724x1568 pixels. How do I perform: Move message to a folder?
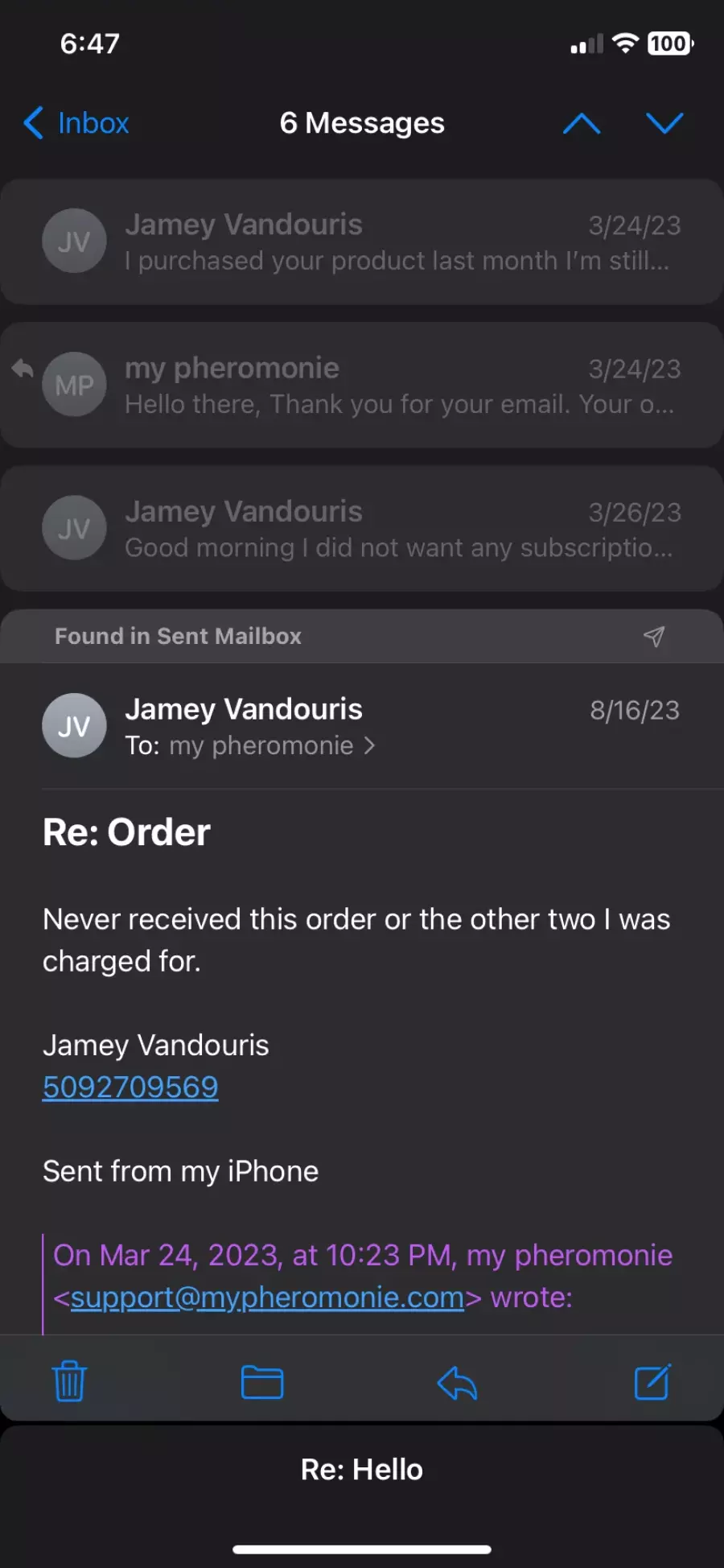[262, 1382]
